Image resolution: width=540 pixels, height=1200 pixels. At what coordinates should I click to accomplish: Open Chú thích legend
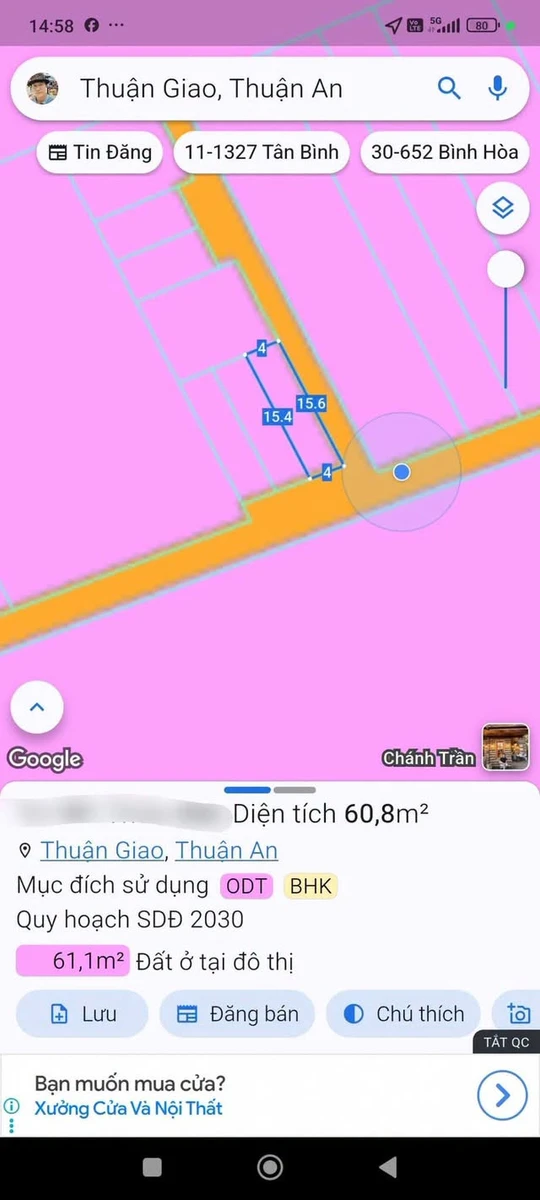click(x=403, y=1014)
